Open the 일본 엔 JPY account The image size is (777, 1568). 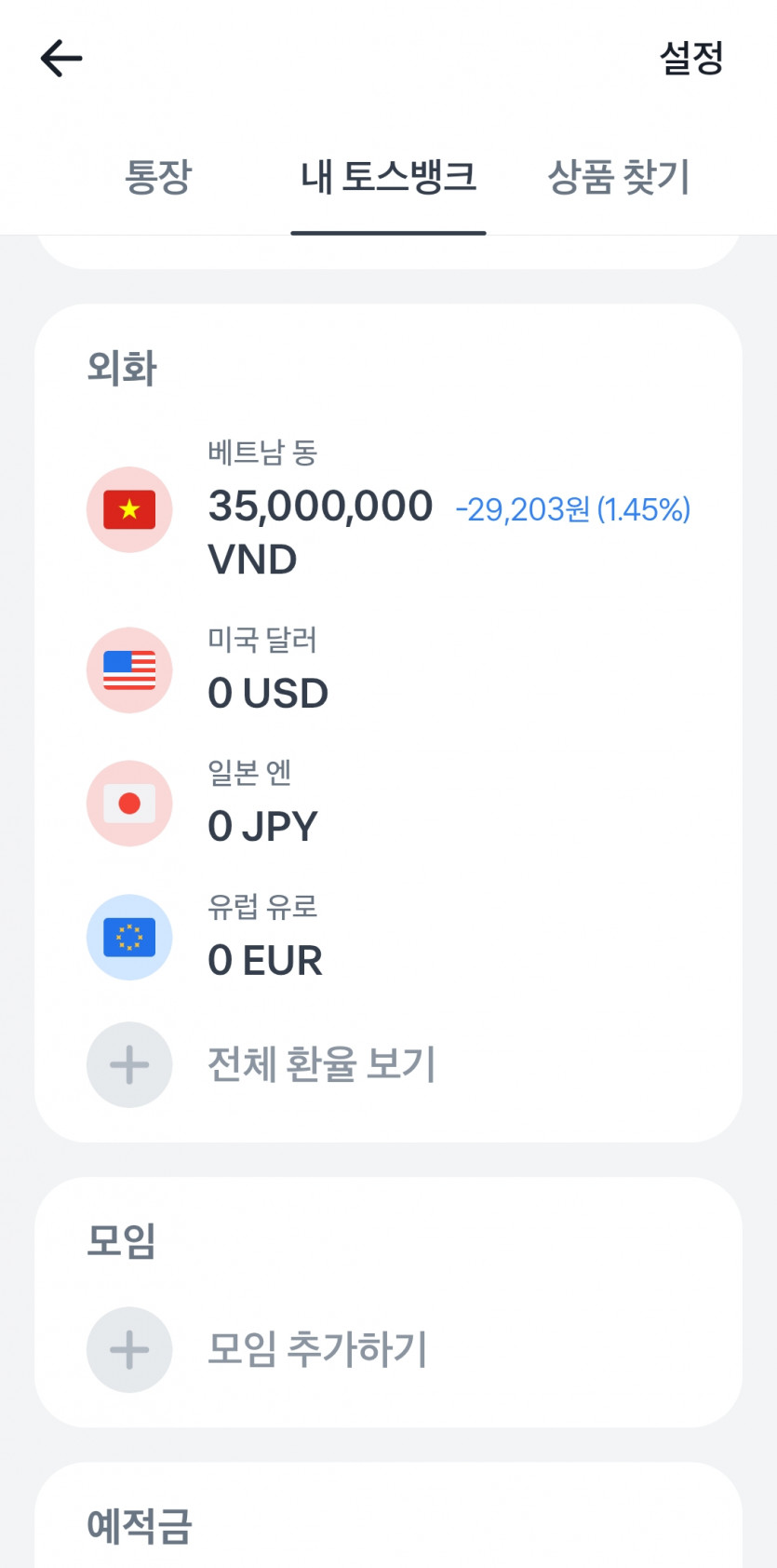[388, 804]
